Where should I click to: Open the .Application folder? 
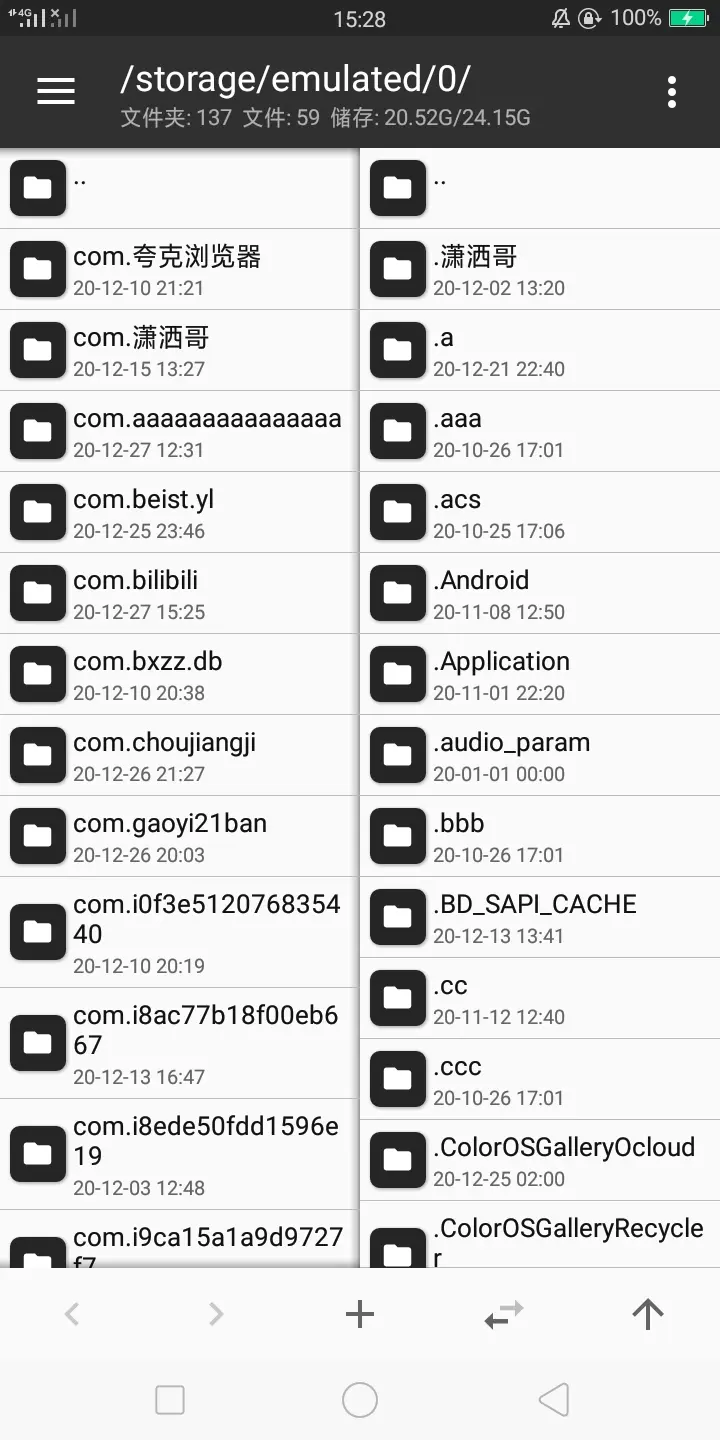coord(540,675)
